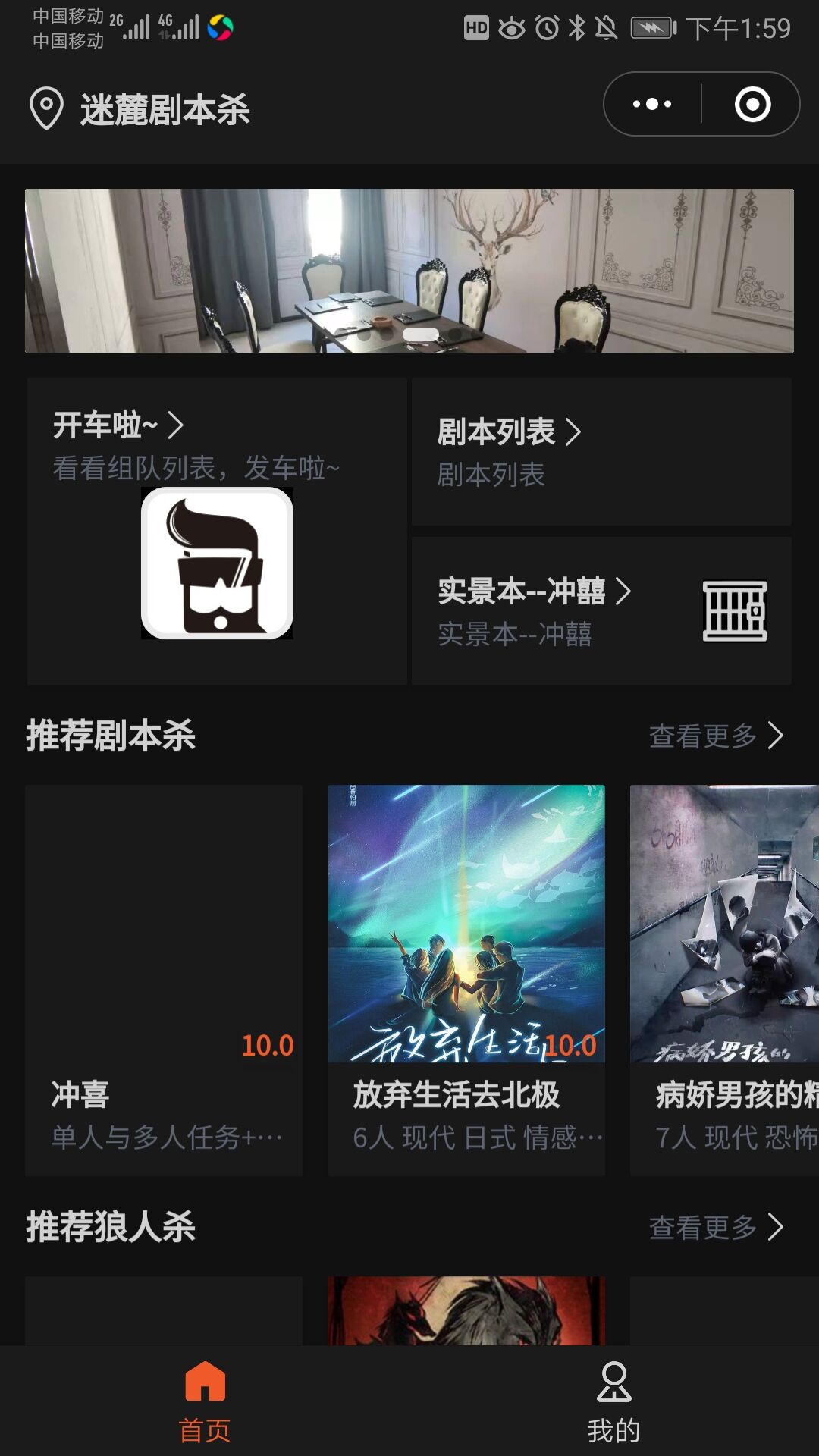
Task: Open 剧本列表 script list
Action: [601, 451]
